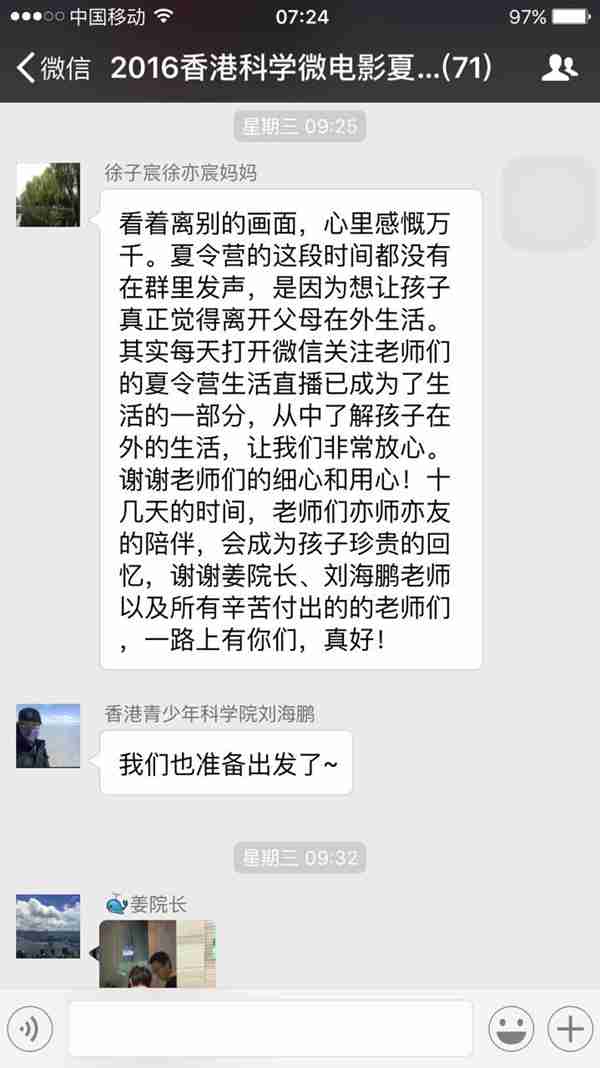Open the photo sent by 姜院长
This screenshot has width=600, height=1068.
point(158,955)
